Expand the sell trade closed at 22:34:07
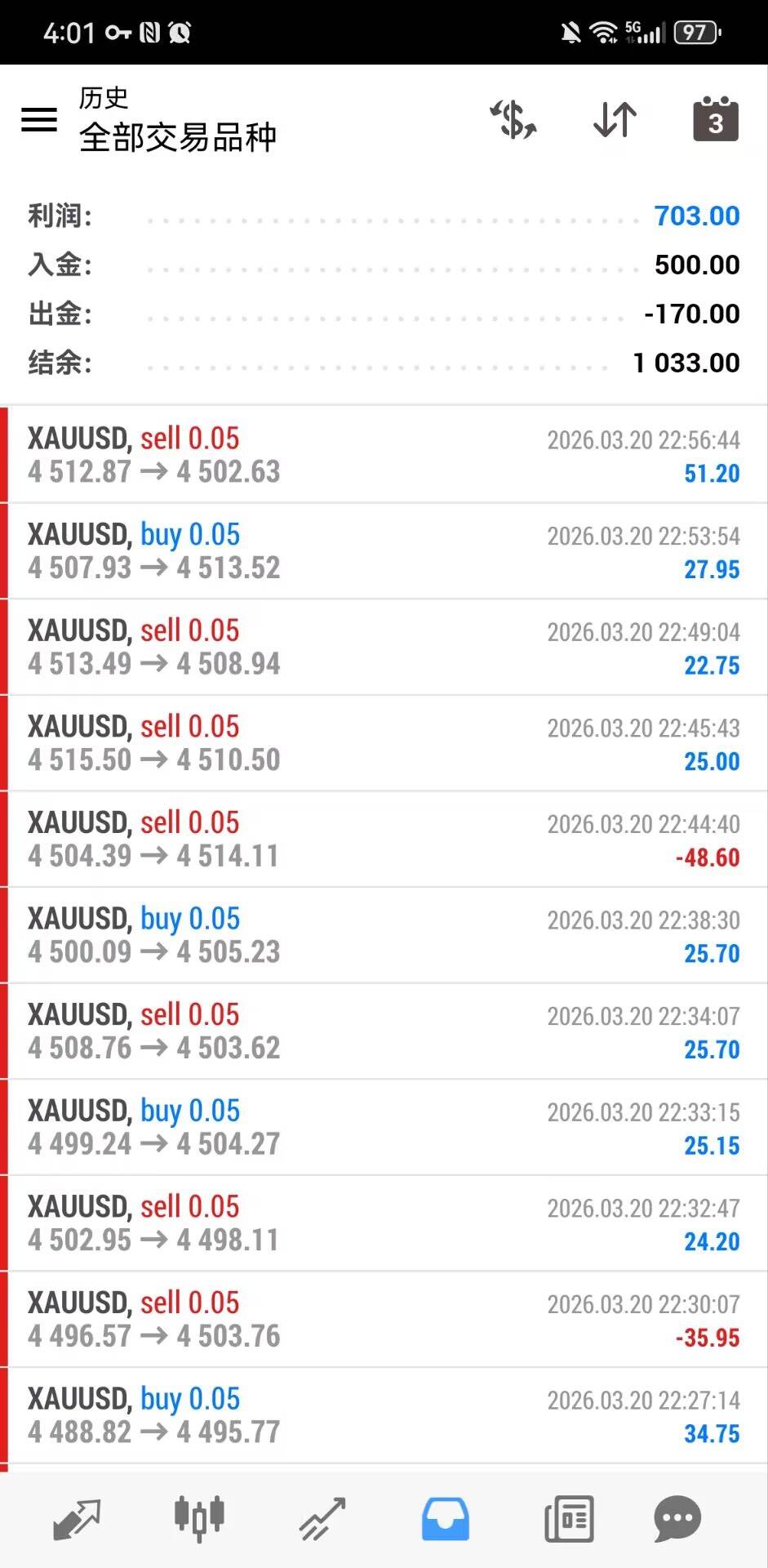Screen dimensions: 768x1568 coord(384,1031)
